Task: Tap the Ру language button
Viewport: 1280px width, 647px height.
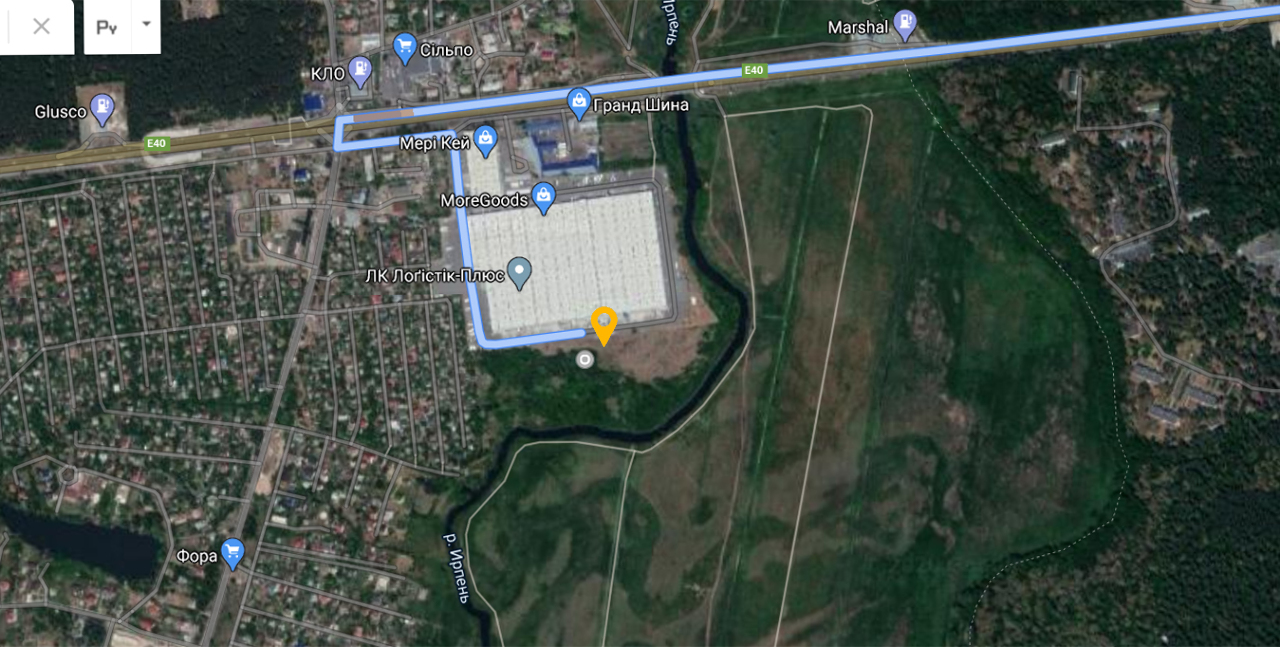Action: [107, 27]
